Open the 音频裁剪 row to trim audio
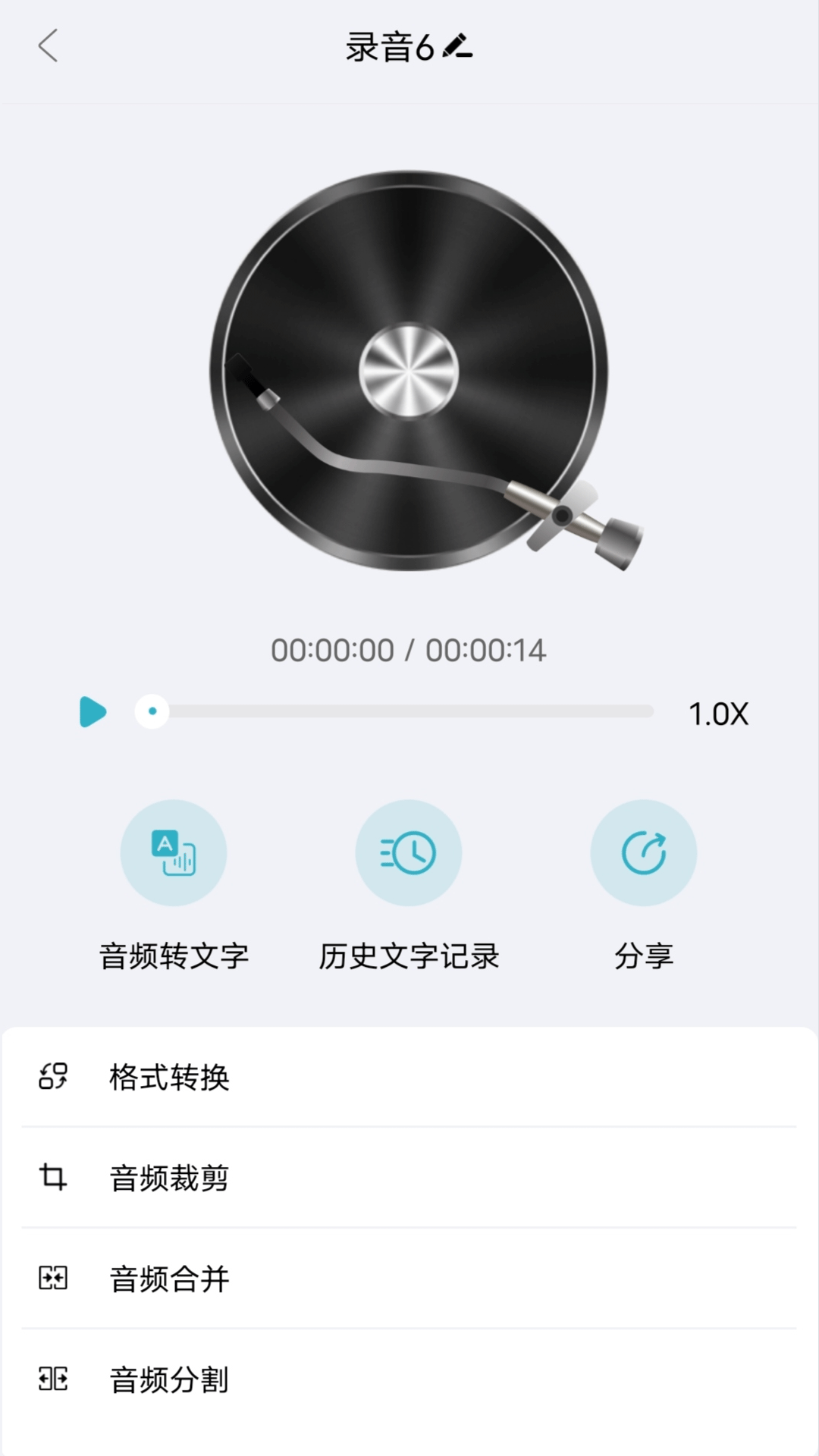Viewport: 819px width, 1456px height. [171, 1178]
